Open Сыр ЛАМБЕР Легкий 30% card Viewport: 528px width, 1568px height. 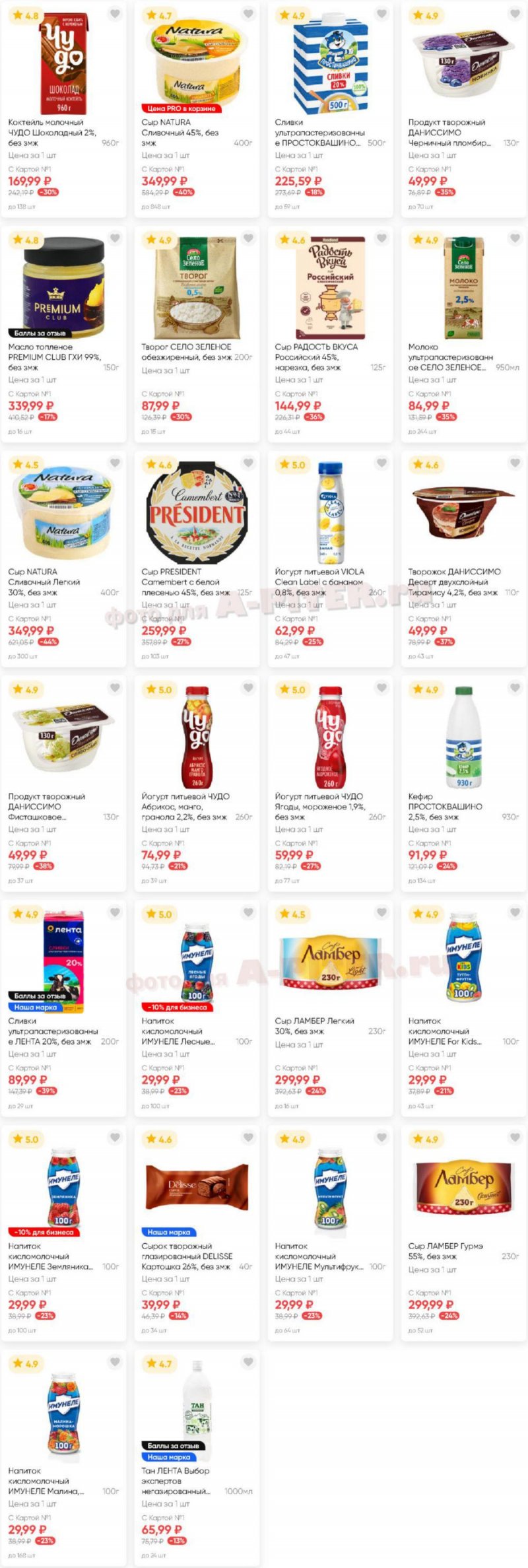[330, 964]
